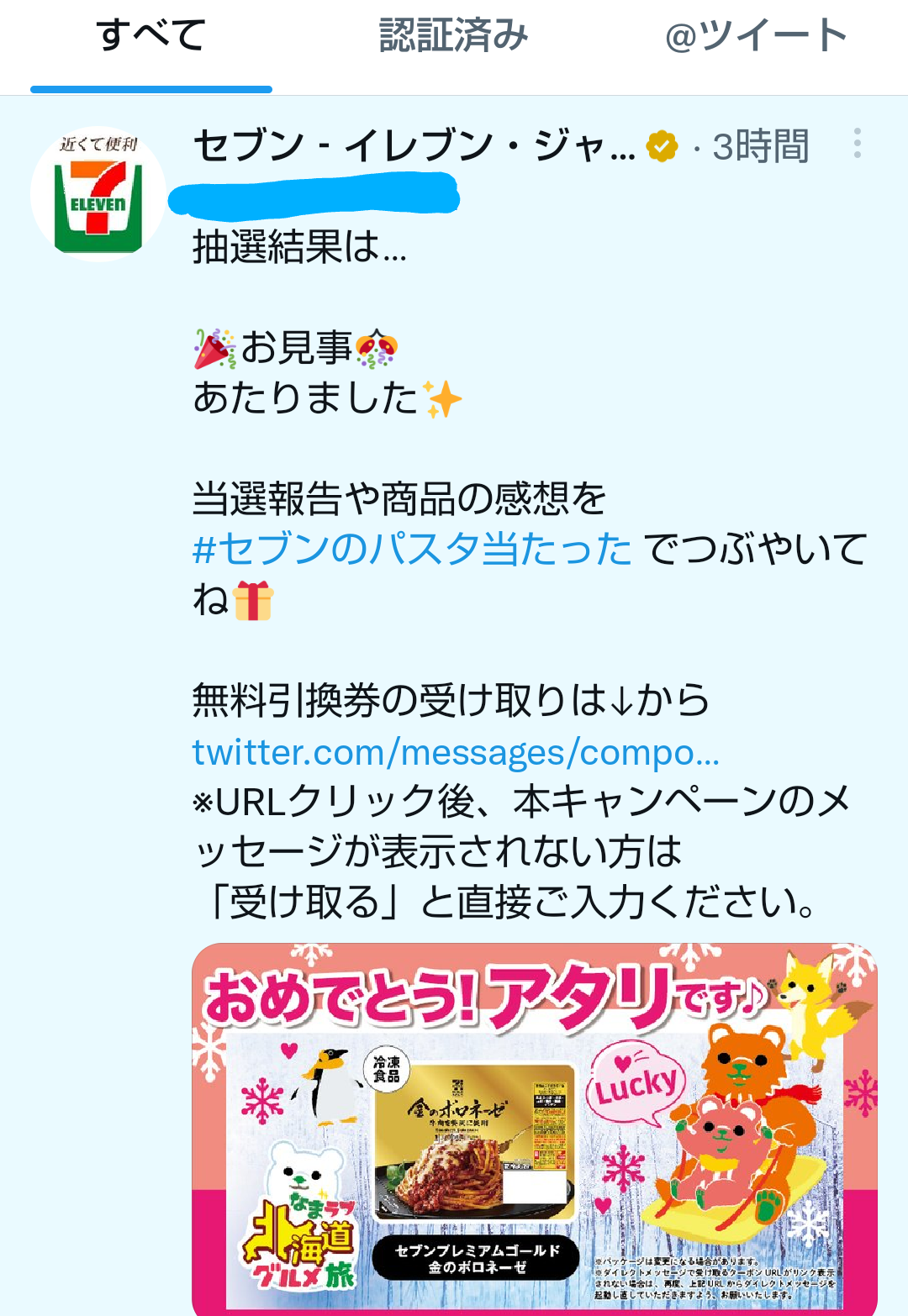Open the twitter.com/messages/compo… link
Image resolution: width=908 pixels, height=1316 pixels.
tap(456, 752)
